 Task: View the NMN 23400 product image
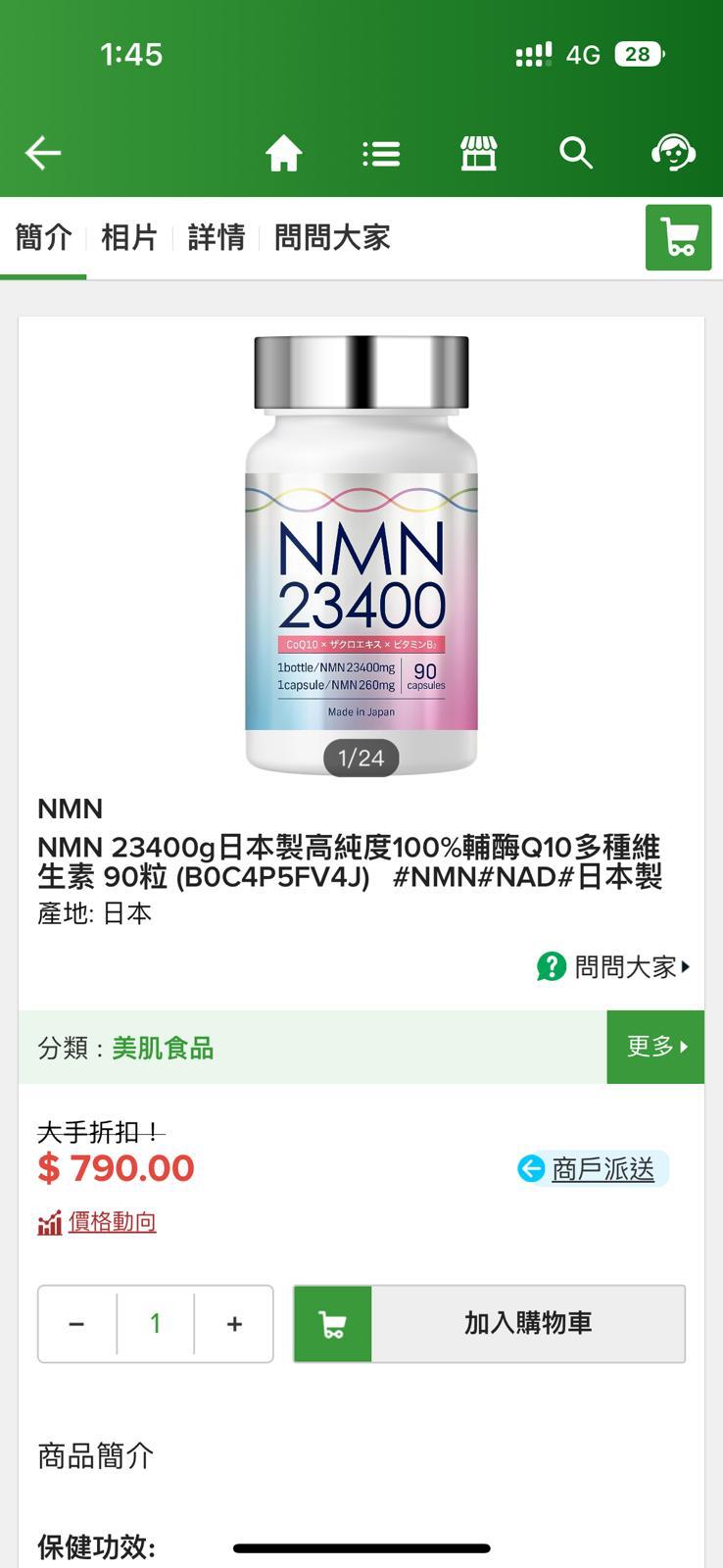pos(361,554)
